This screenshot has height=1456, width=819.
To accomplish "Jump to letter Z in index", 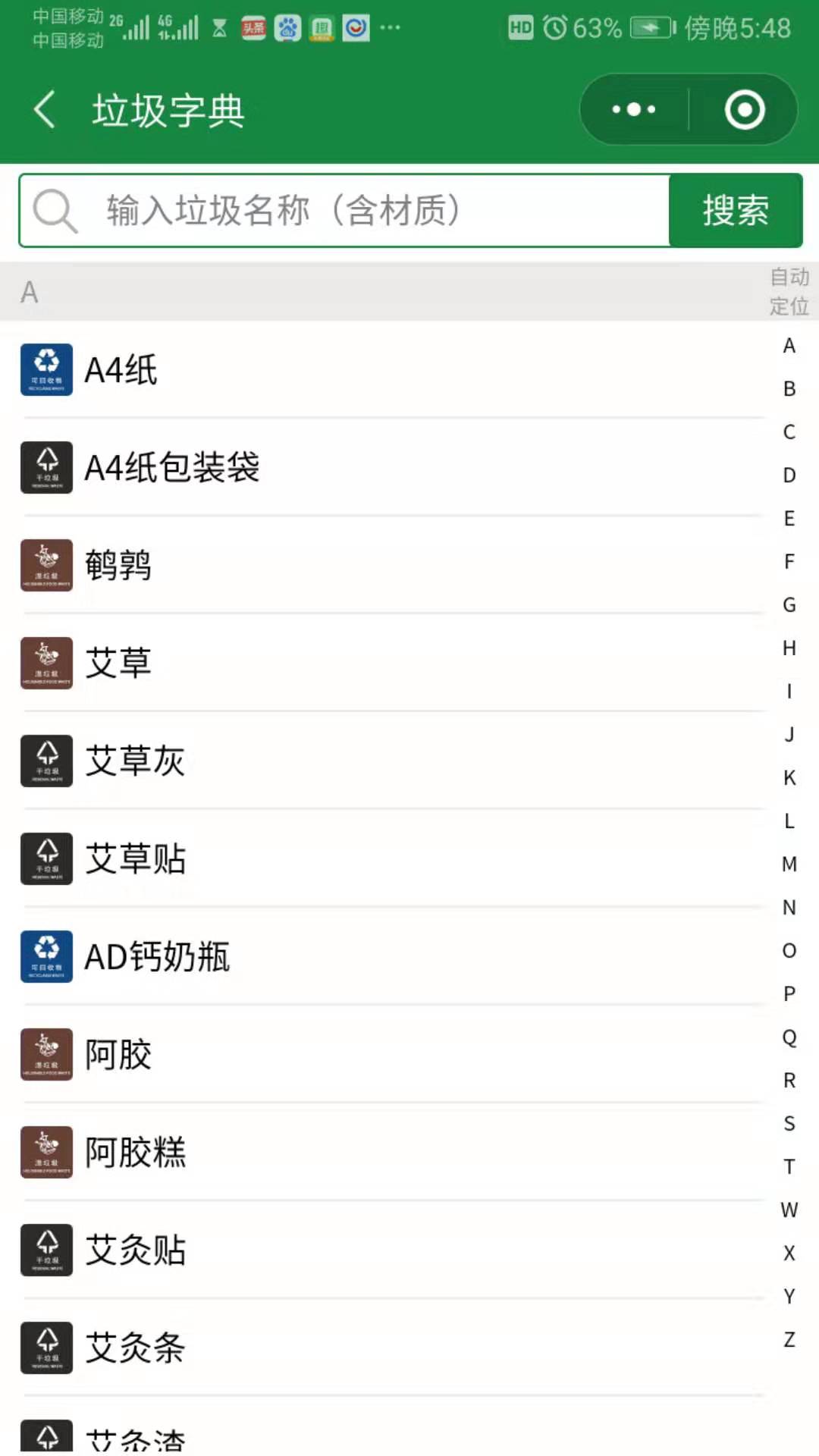I will point(789,1340).
